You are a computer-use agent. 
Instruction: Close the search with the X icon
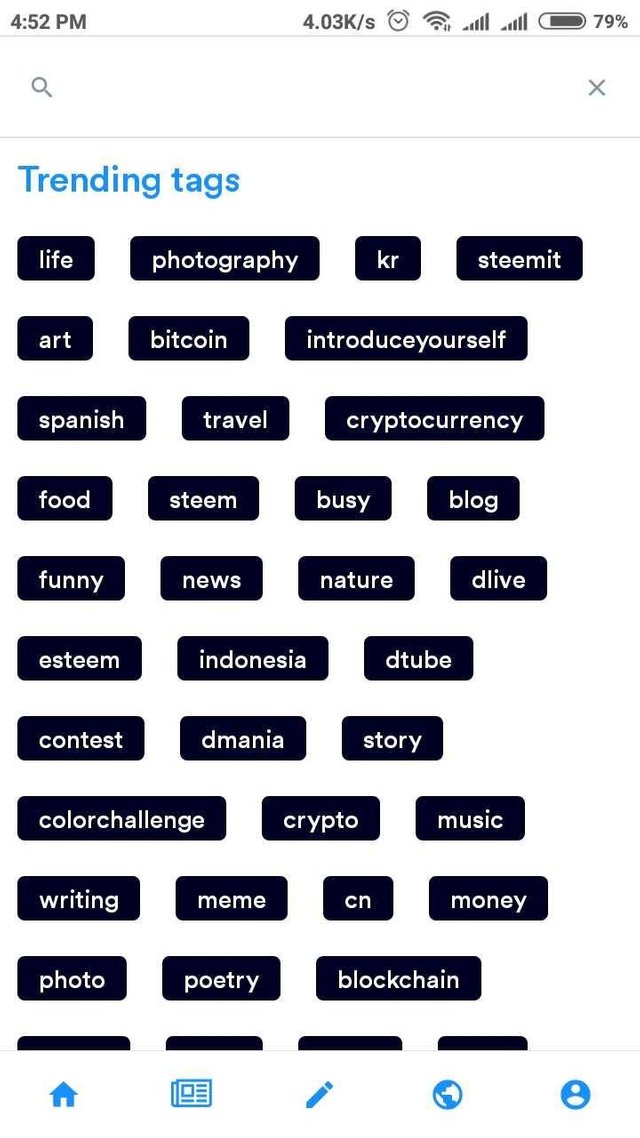(597, 88)
